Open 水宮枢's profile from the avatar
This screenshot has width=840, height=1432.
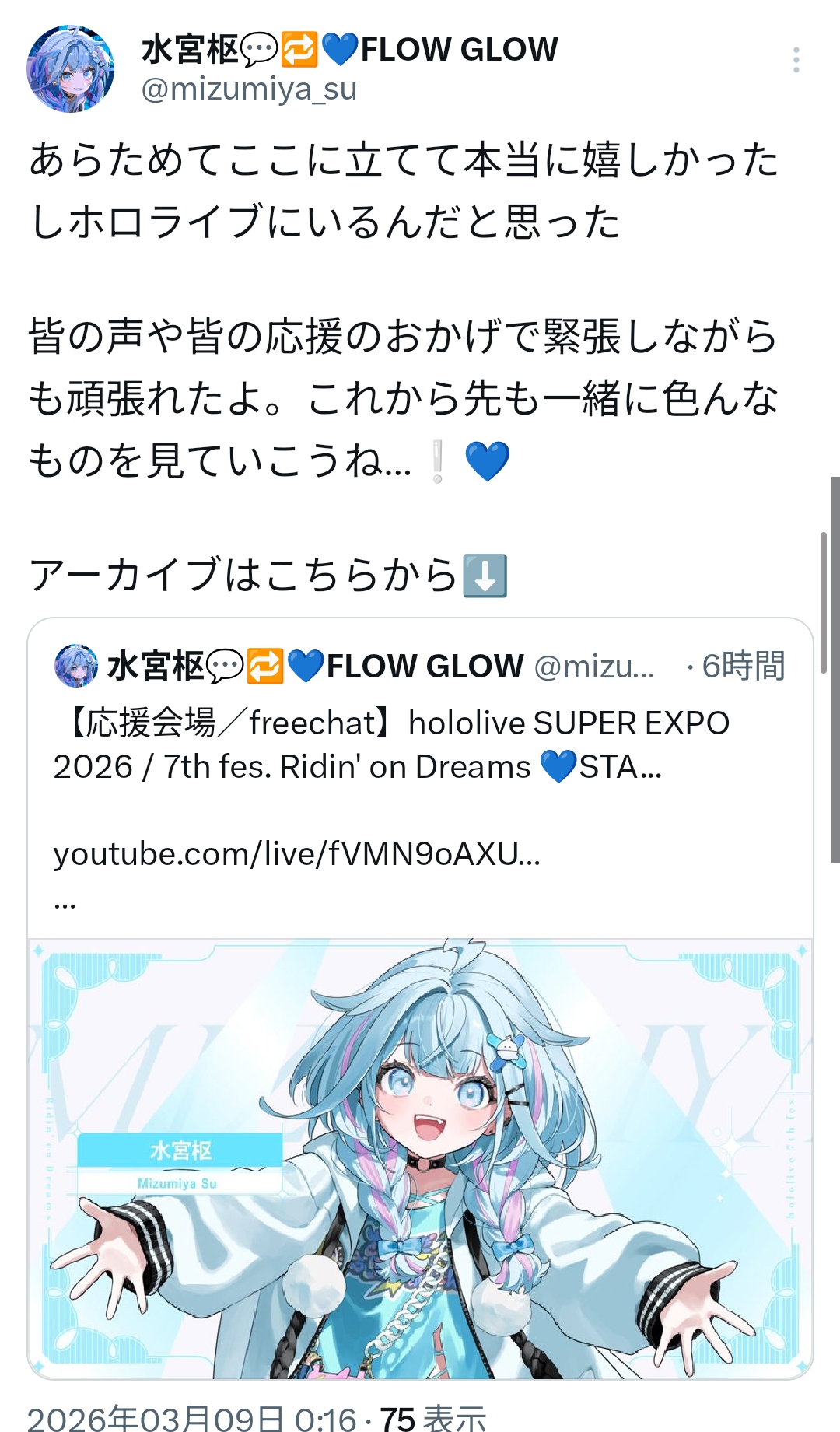70,69
